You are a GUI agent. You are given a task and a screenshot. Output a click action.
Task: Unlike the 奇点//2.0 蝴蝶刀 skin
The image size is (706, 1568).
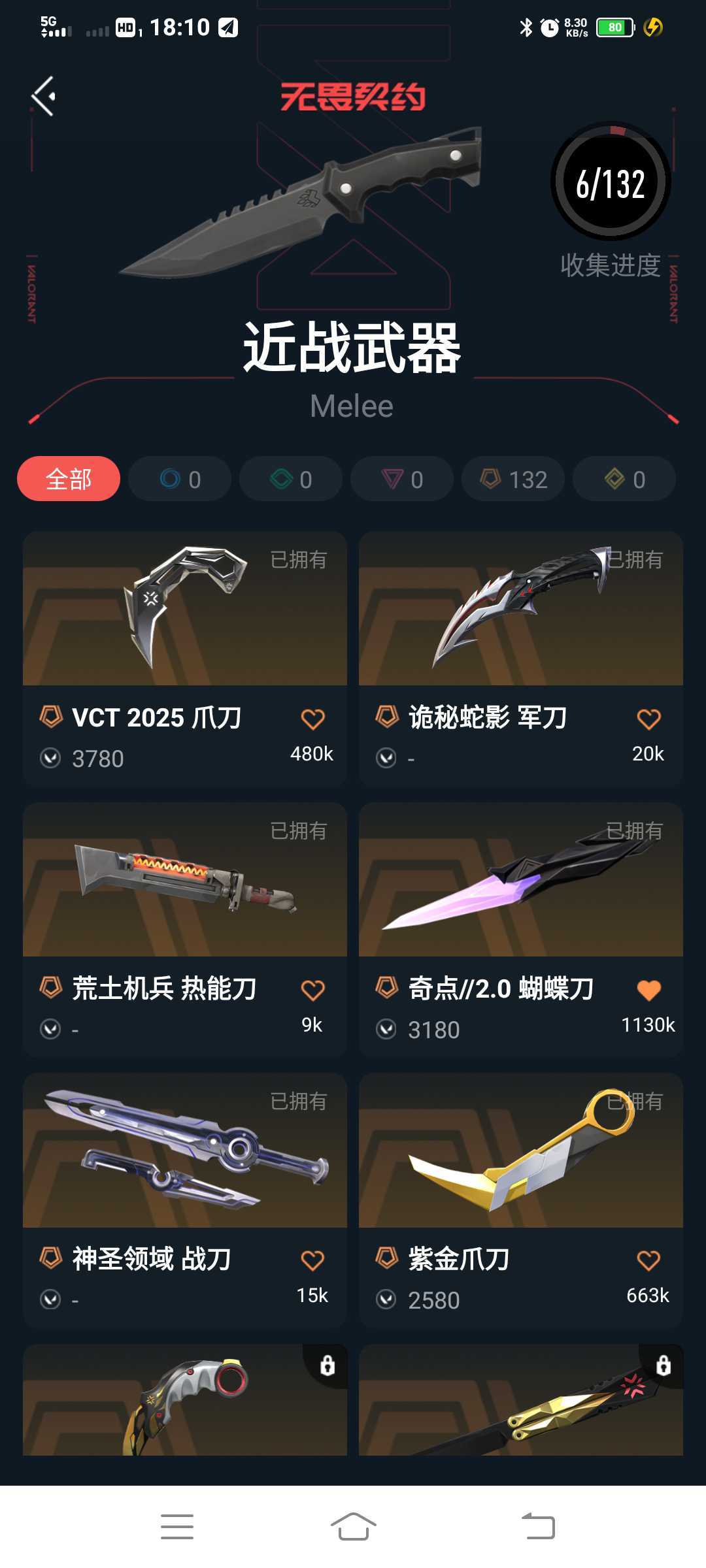[x=648, y=990]
